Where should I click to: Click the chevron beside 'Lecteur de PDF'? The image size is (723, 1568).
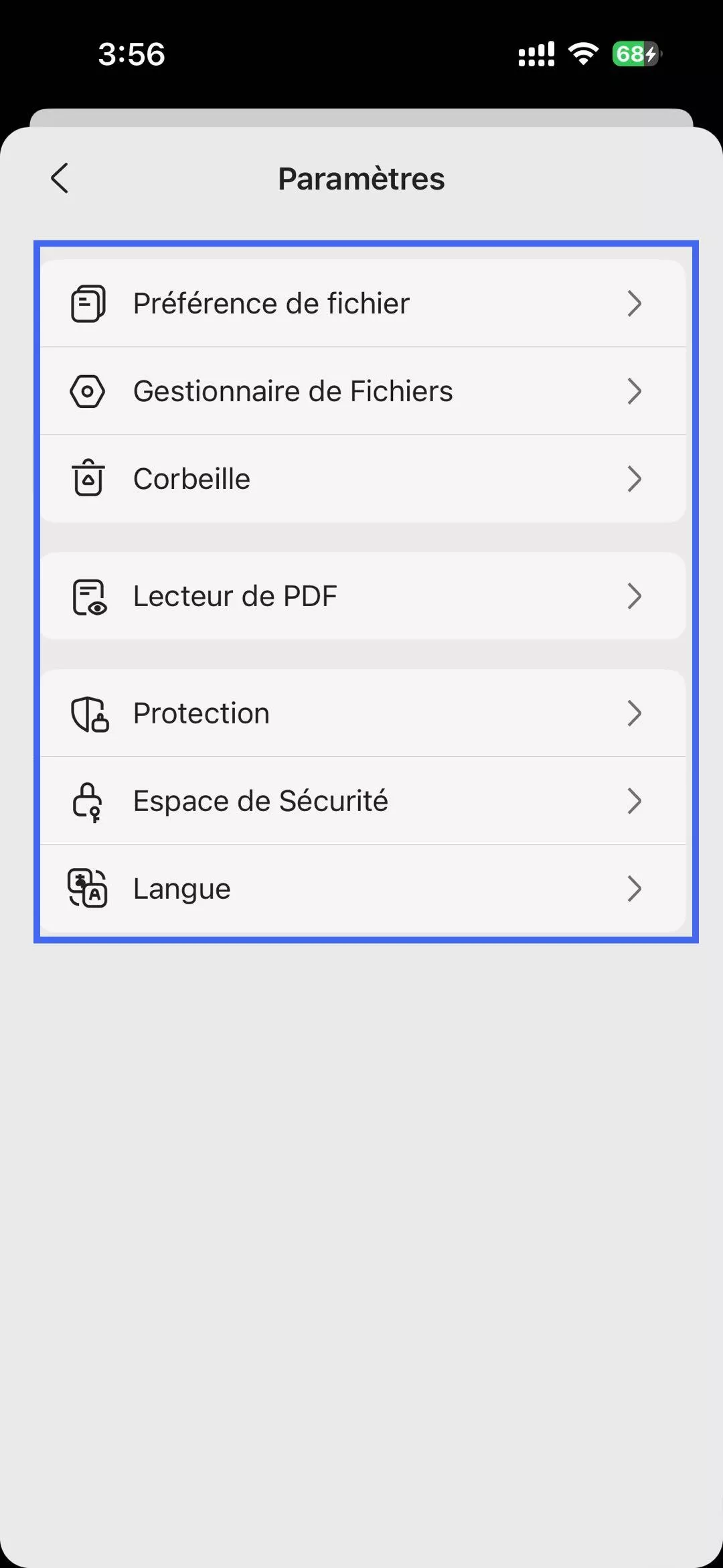(x=635, y=595)
